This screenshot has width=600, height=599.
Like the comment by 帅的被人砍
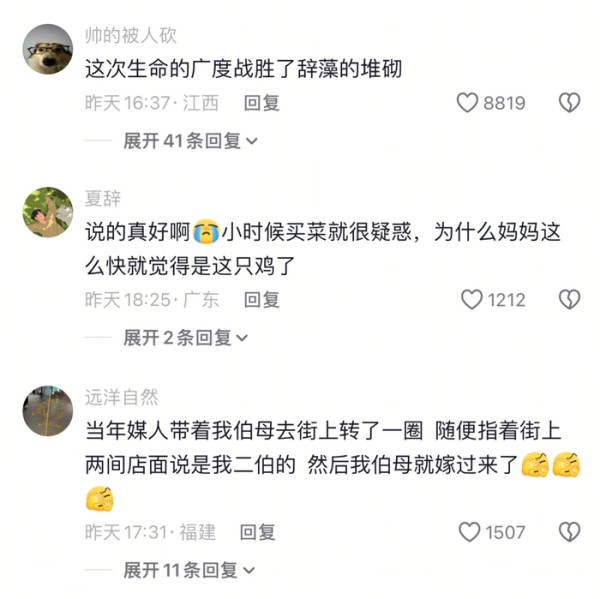coord(467,102)
